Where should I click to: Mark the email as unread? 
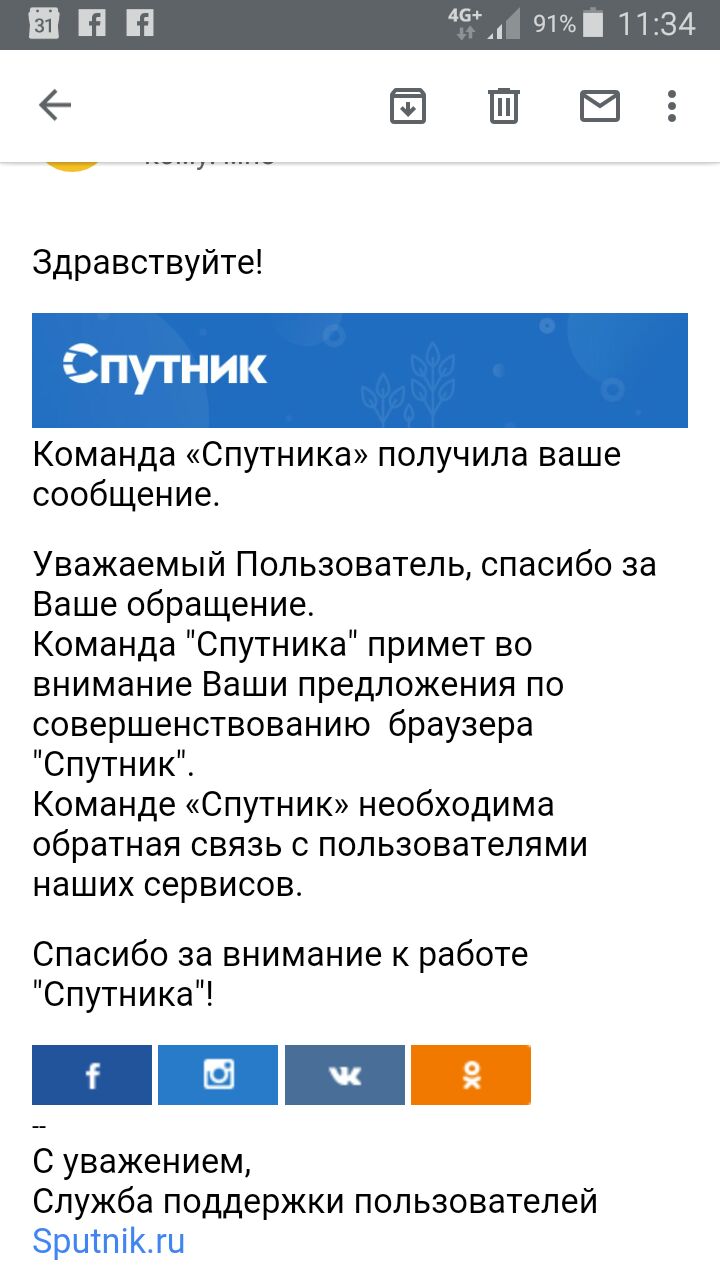600,105
